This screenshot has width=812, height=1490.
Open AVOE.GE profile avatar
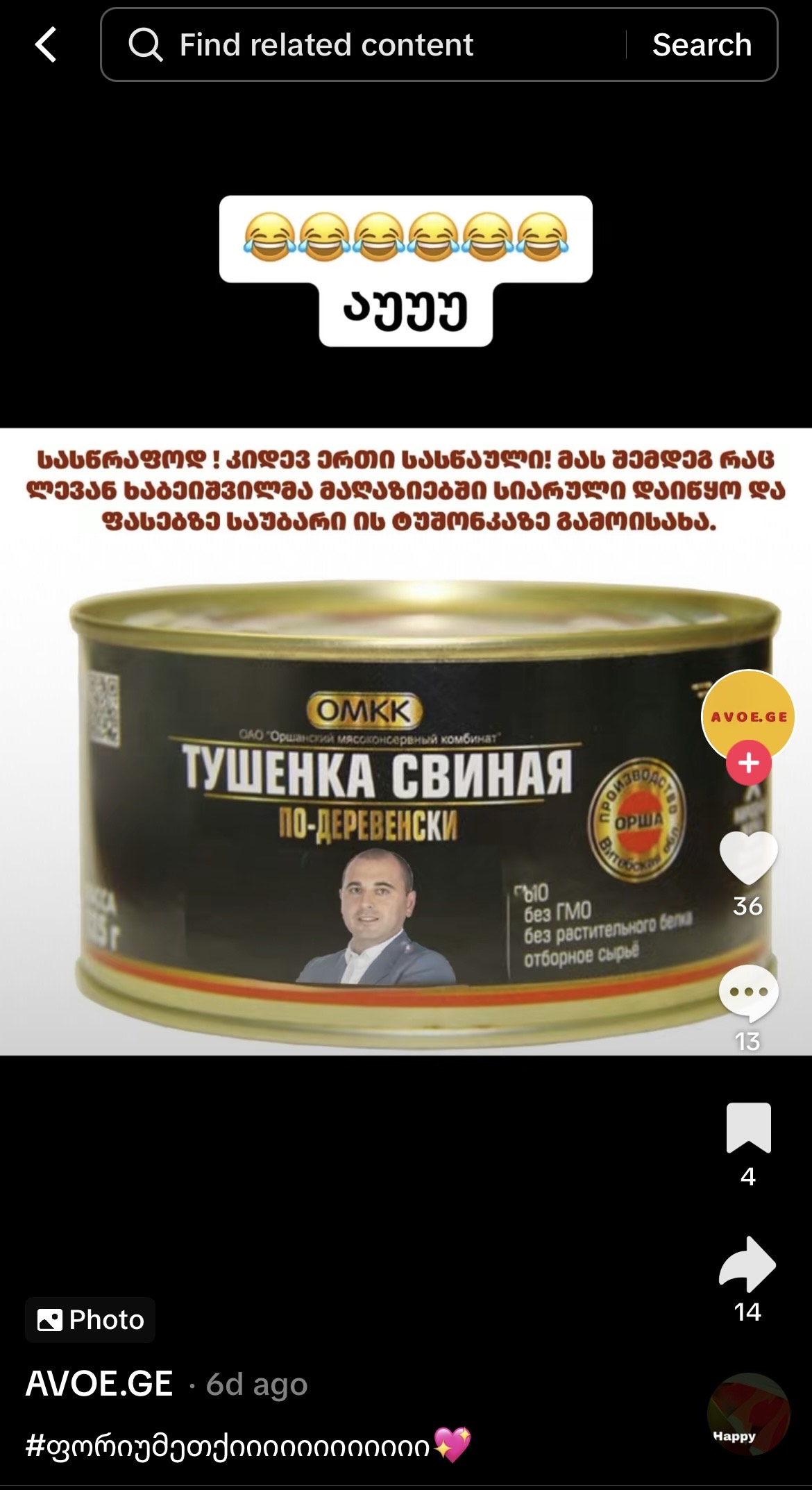(747, 715)
